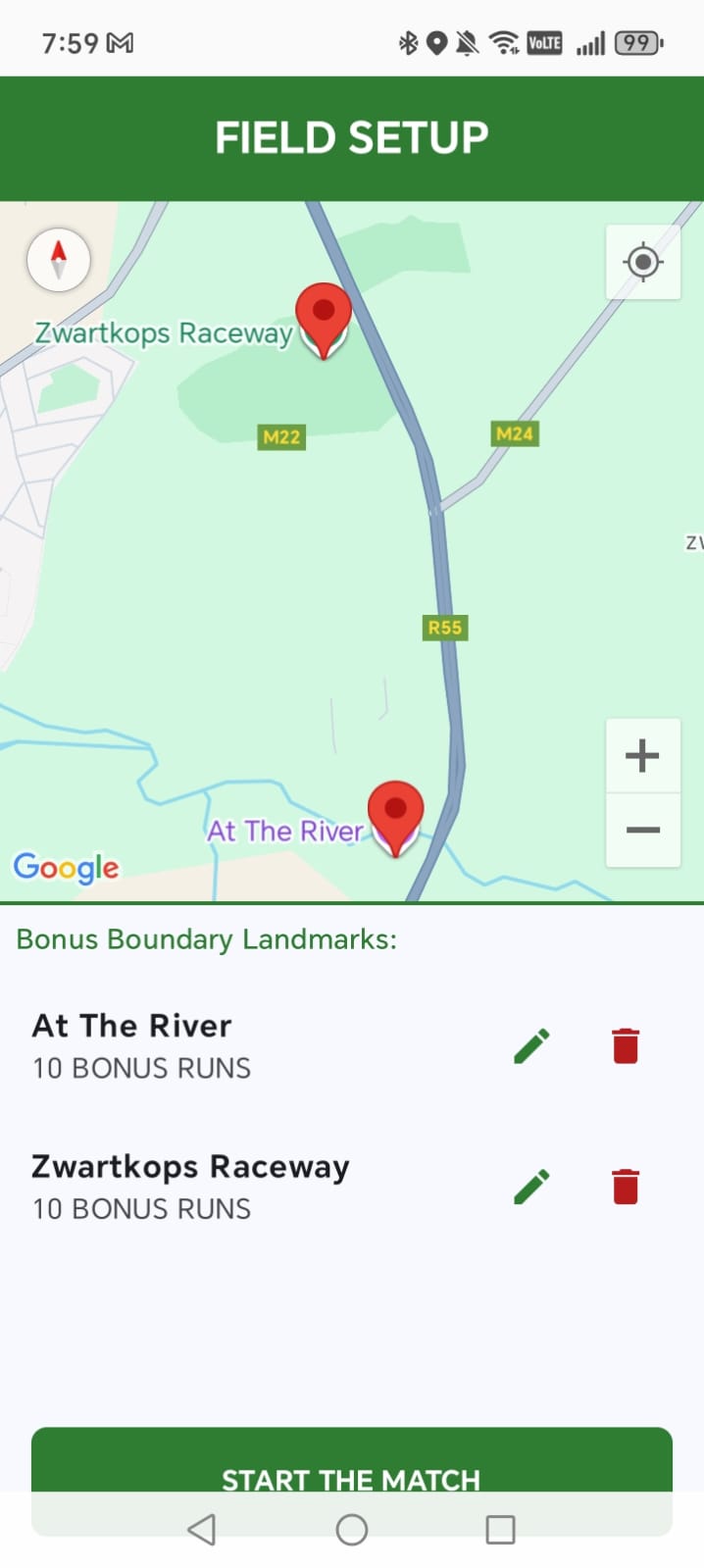Tap the compass icon on the map
Image resolution: width=704 pixels, height=1568 pixels.
click(x=59, y=260)
